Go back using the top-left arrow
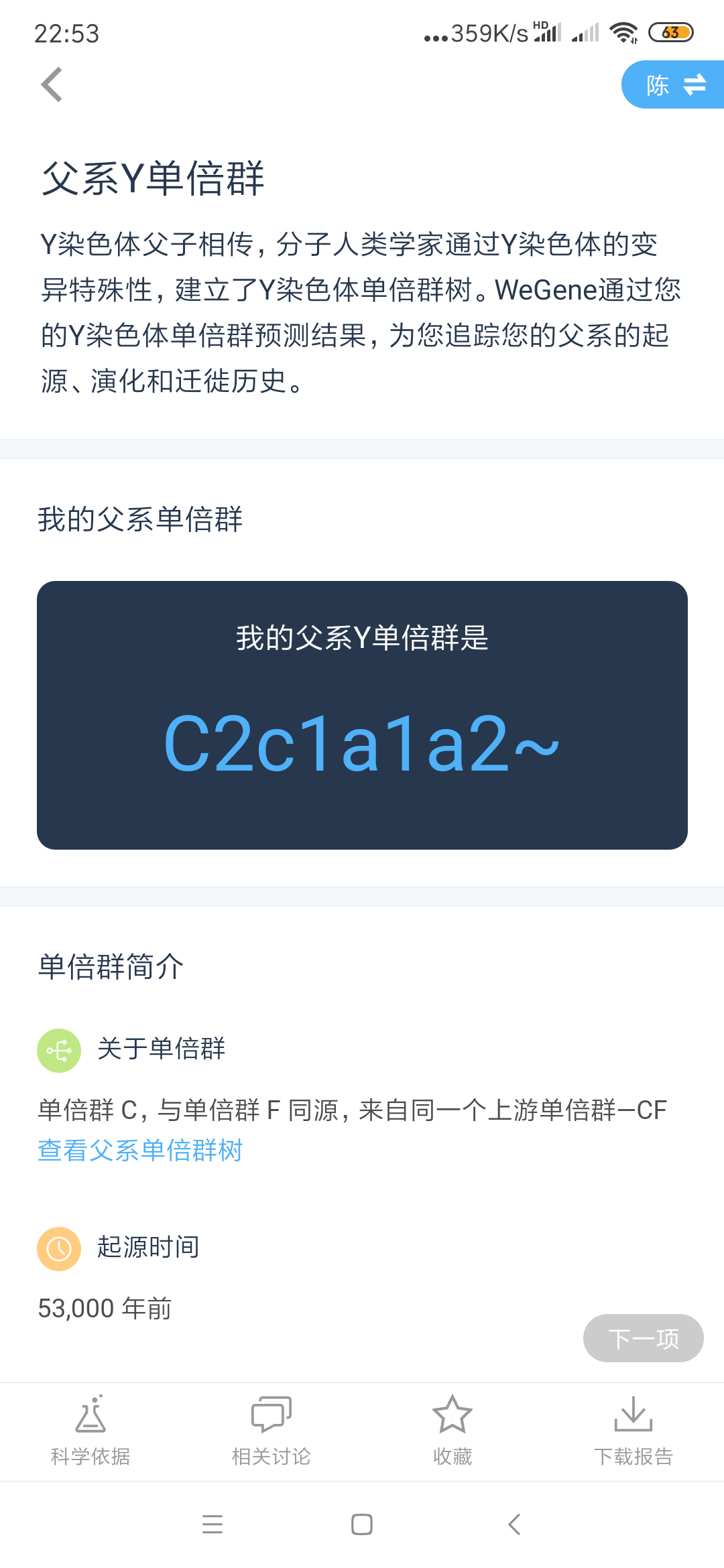724x1568 pixels. coord(52,84)
